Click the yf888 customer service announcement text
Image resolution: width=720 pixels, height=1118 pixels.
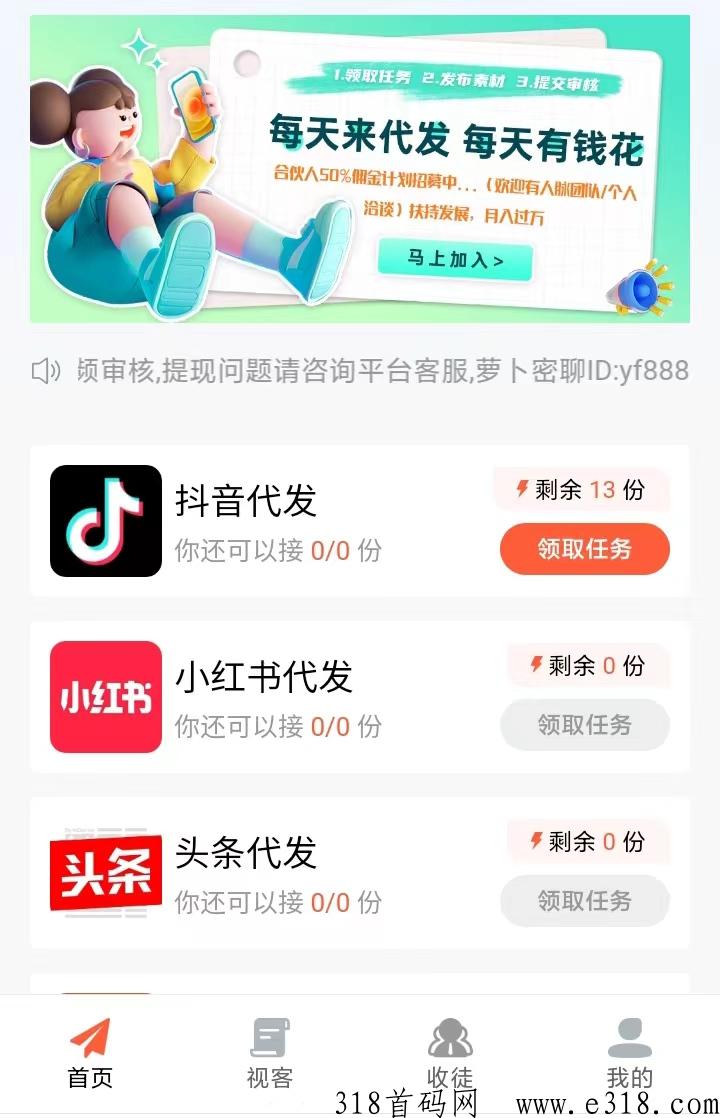point(380,371)
